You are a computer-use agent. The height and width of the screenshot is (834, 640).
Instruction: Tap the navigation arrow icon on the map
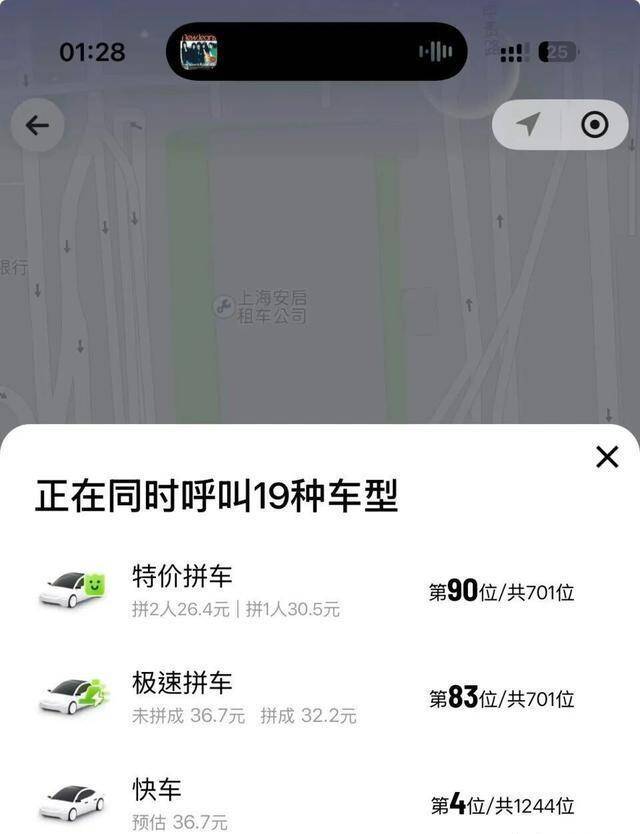[528, 125]
